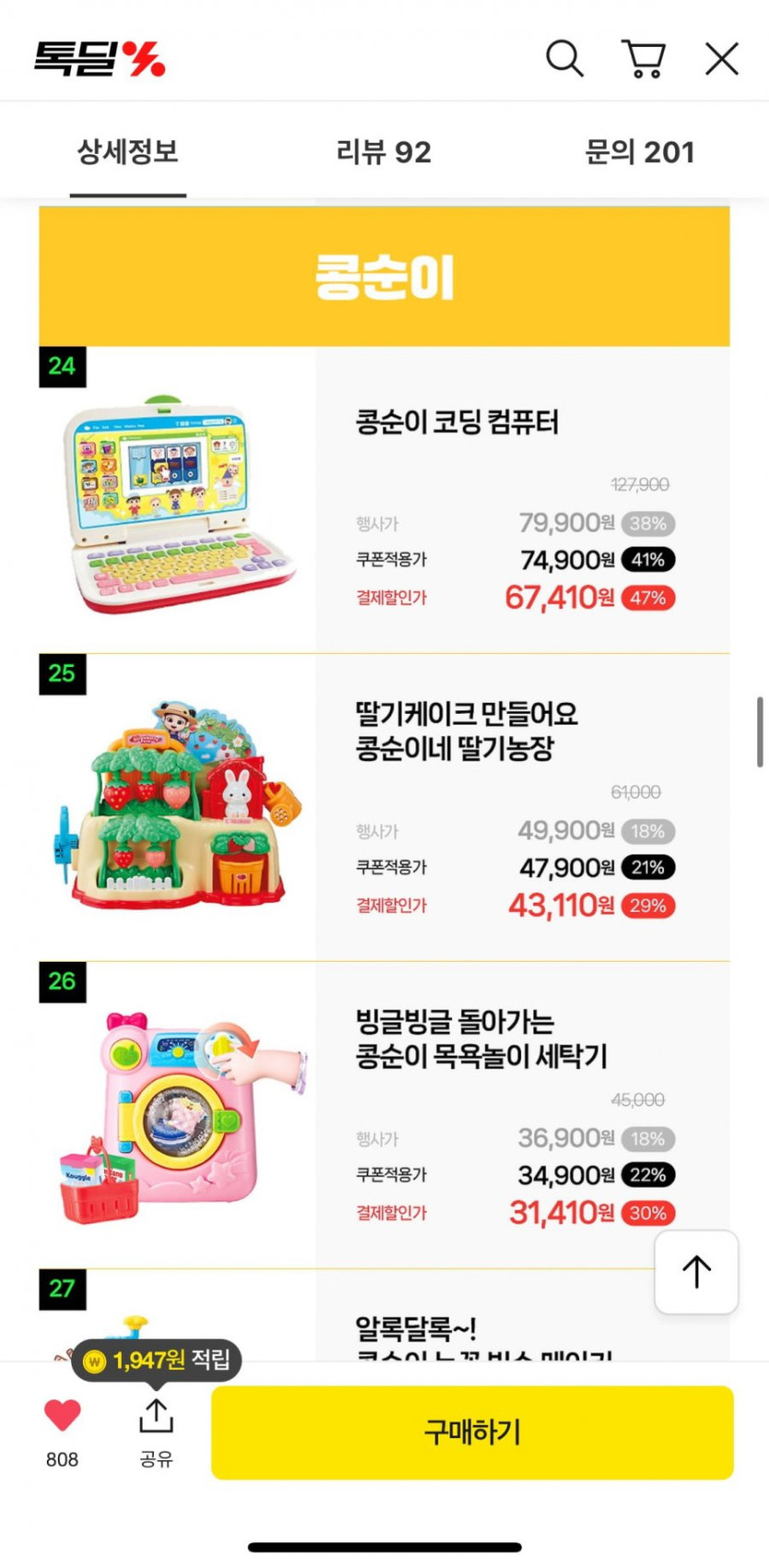Viewport: 769px width, 1568px height.
Task: Tap the 구매하기 purchase button
Action: tap(472, 1433)
